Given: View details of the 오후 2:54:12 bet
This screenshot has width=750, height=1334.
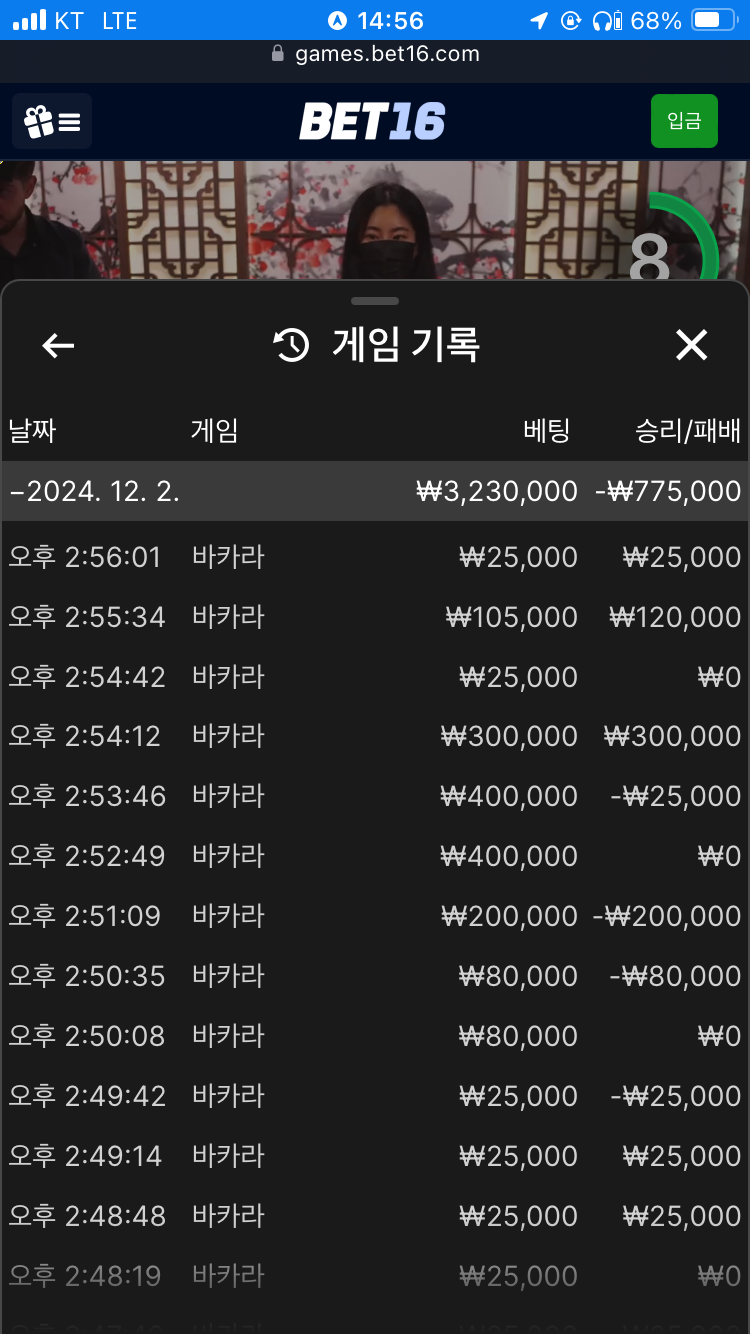Looking at the screenshot, I should coord(375,736).
